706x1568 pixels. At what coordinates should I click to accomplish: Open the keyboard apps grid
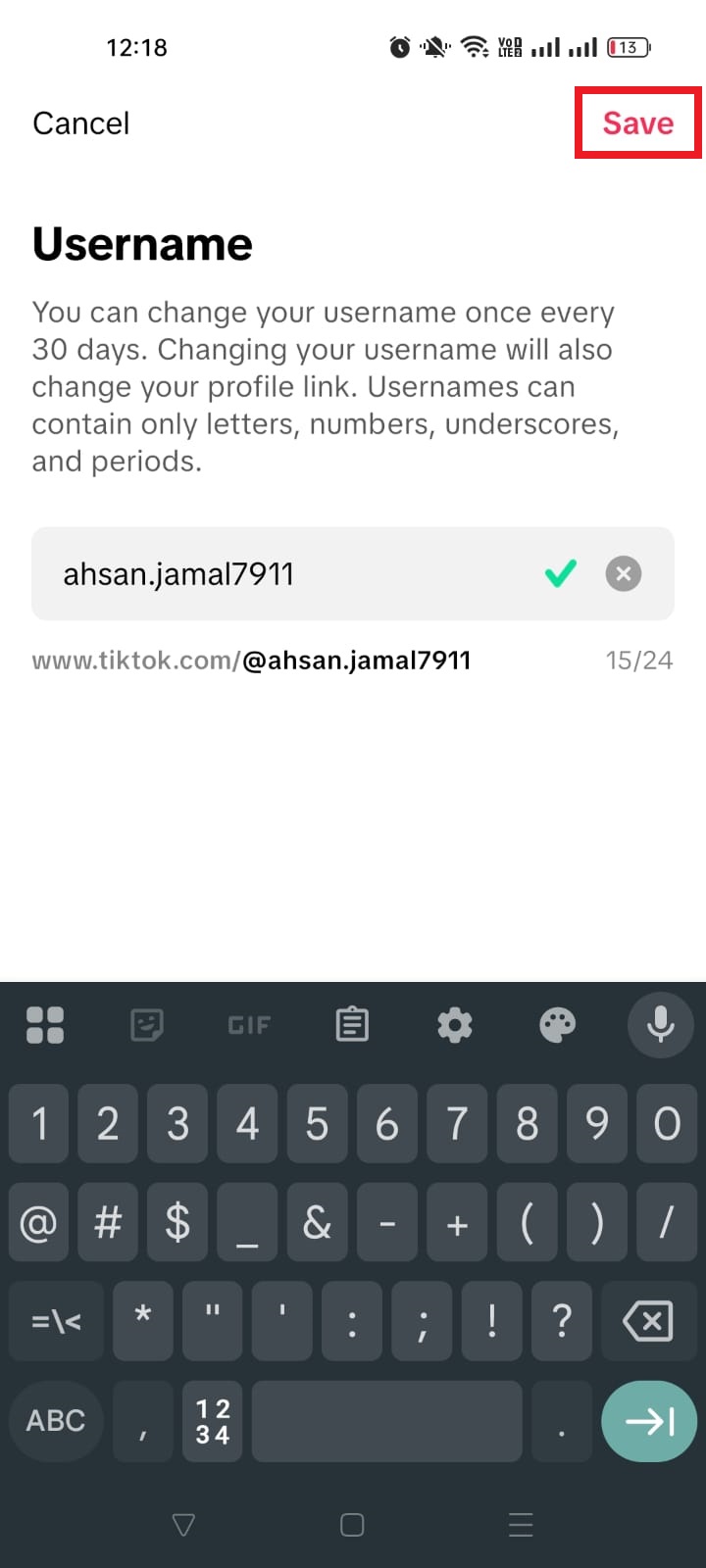tap(45, 1024)
